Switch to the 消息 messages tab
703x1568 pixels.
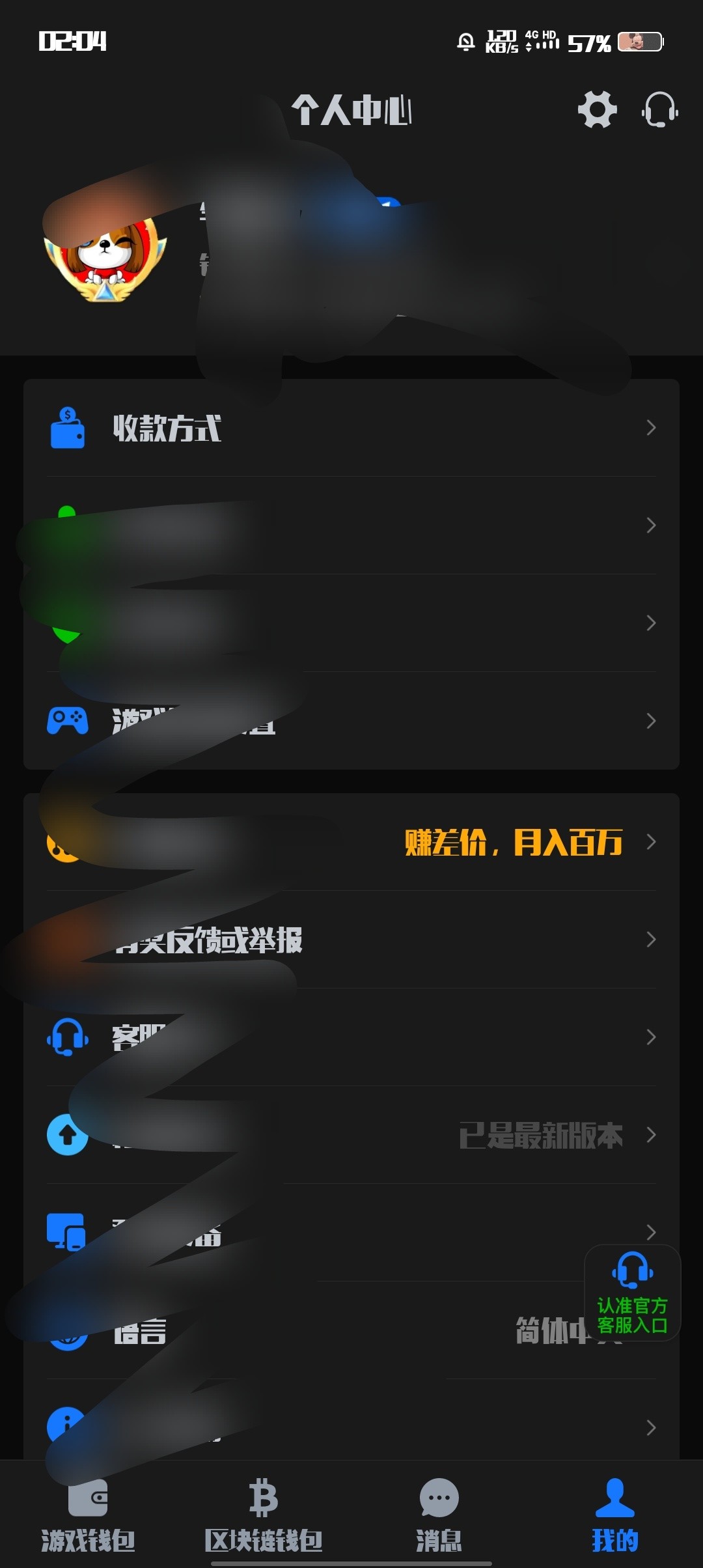pyautogui.click(x=439, y=1514)
